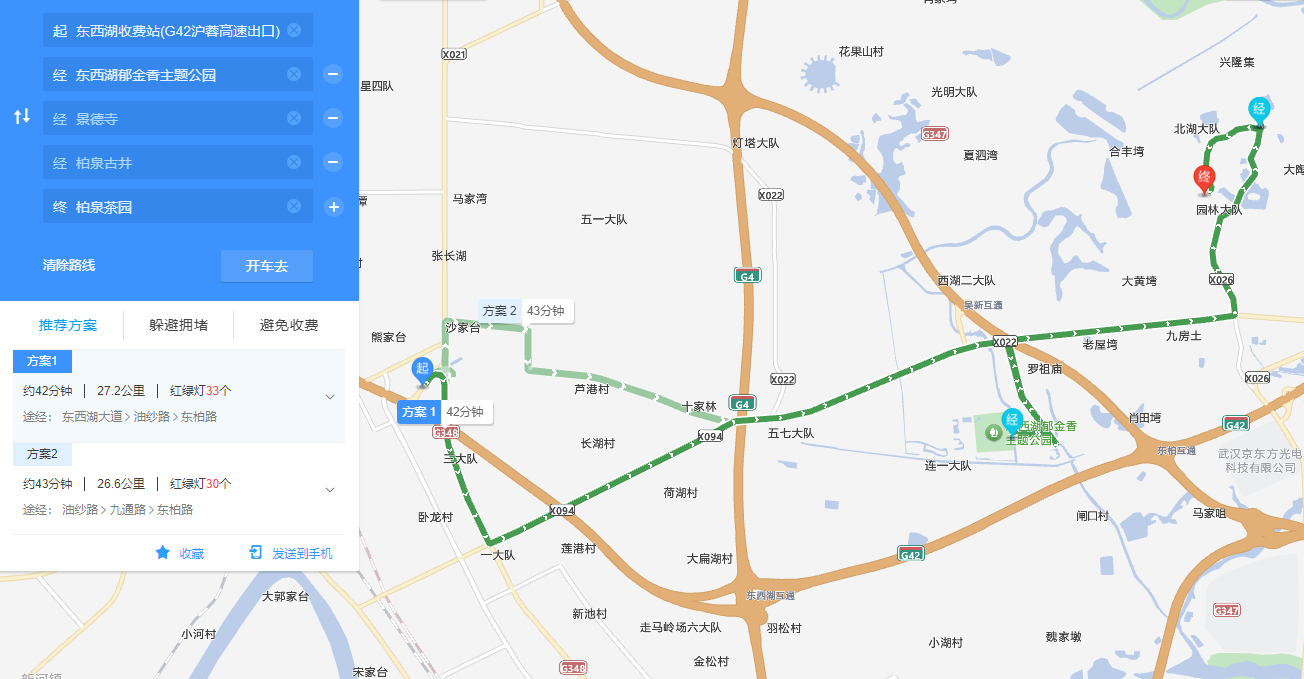Switch to 避免收费 tab

pos(289,325)
